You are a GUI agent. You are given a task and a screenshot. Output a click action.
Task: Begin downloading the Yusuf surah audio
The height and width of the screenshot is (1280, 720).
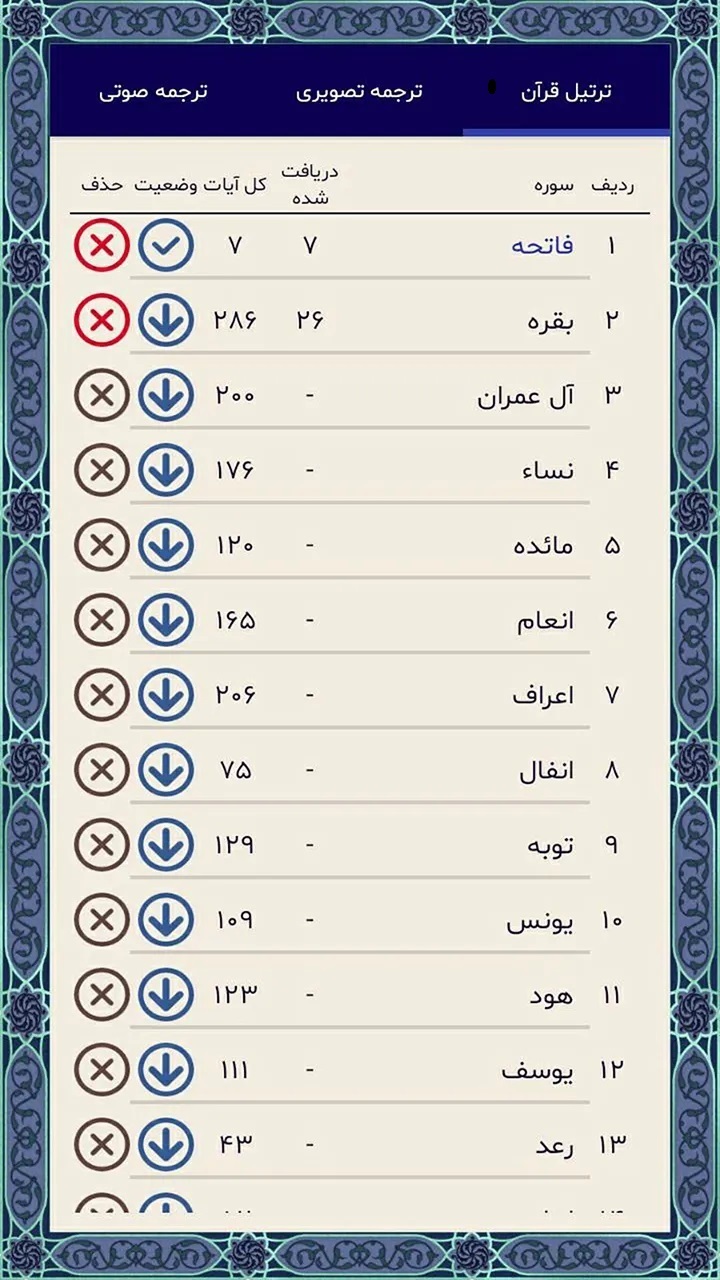[166, 1070]
